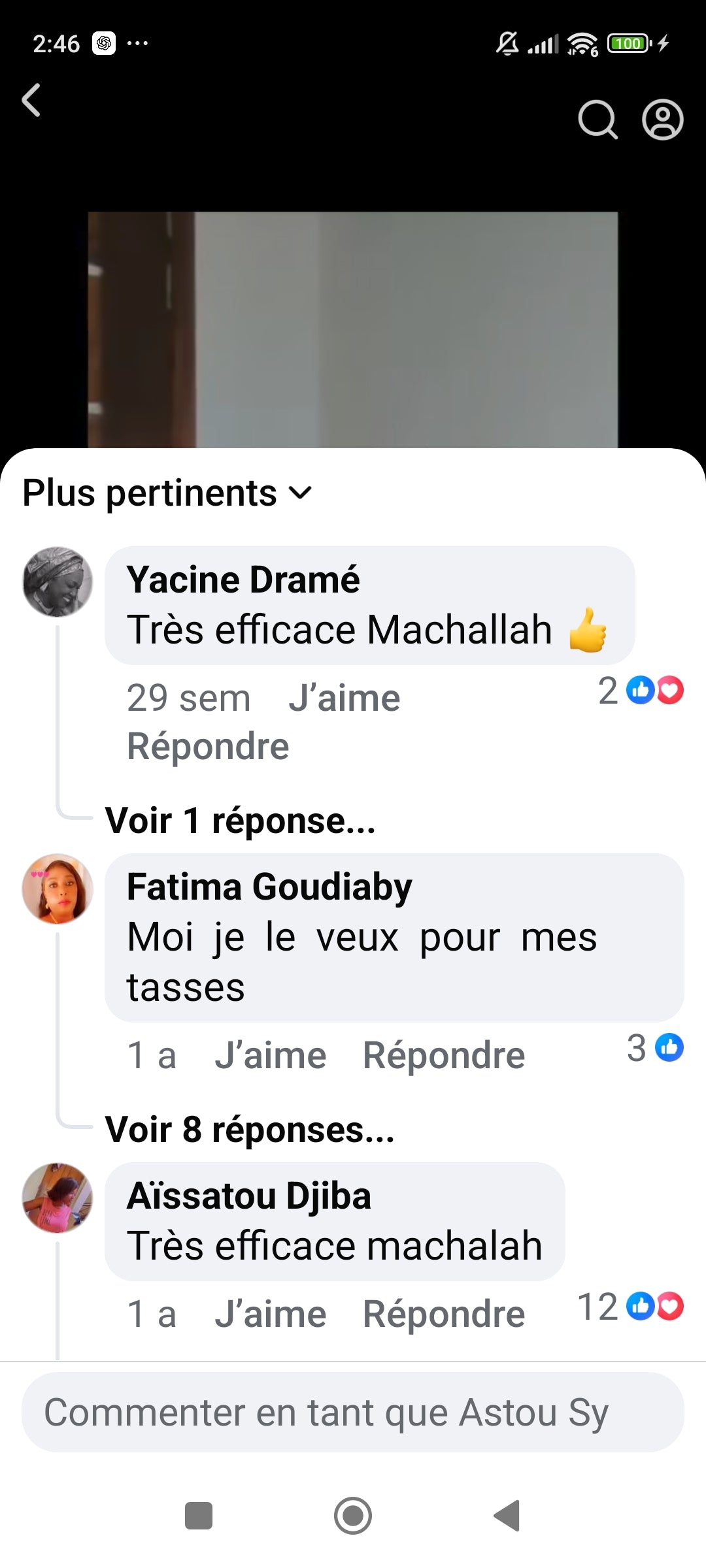
Task: Open the profile icon in top bar
Action: click(x=662, y=120)
